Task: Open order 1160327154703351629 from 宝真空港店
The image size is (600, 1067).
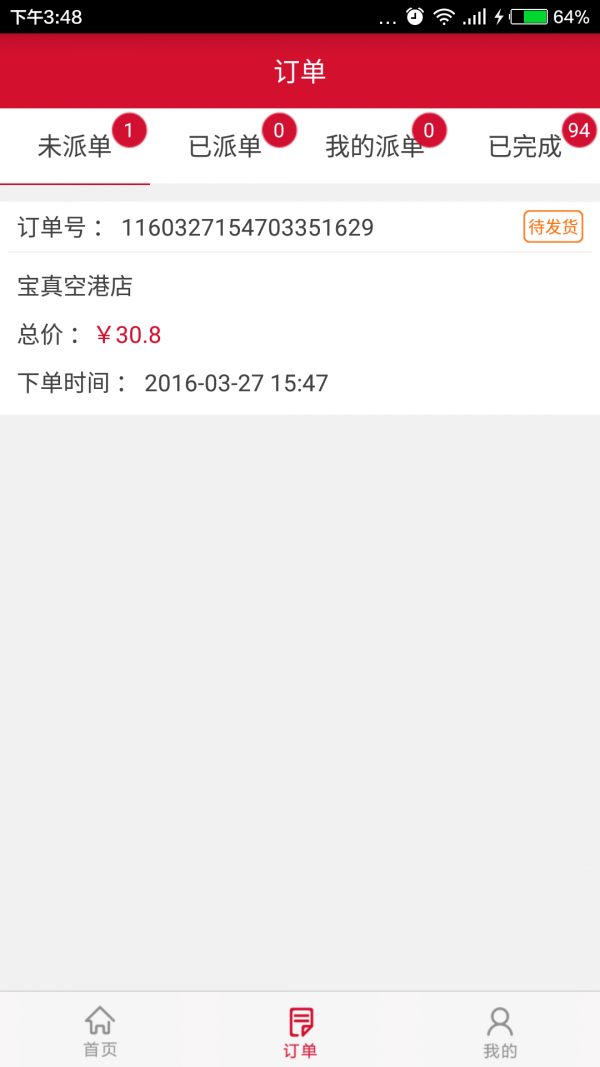Action: point(300,308)
